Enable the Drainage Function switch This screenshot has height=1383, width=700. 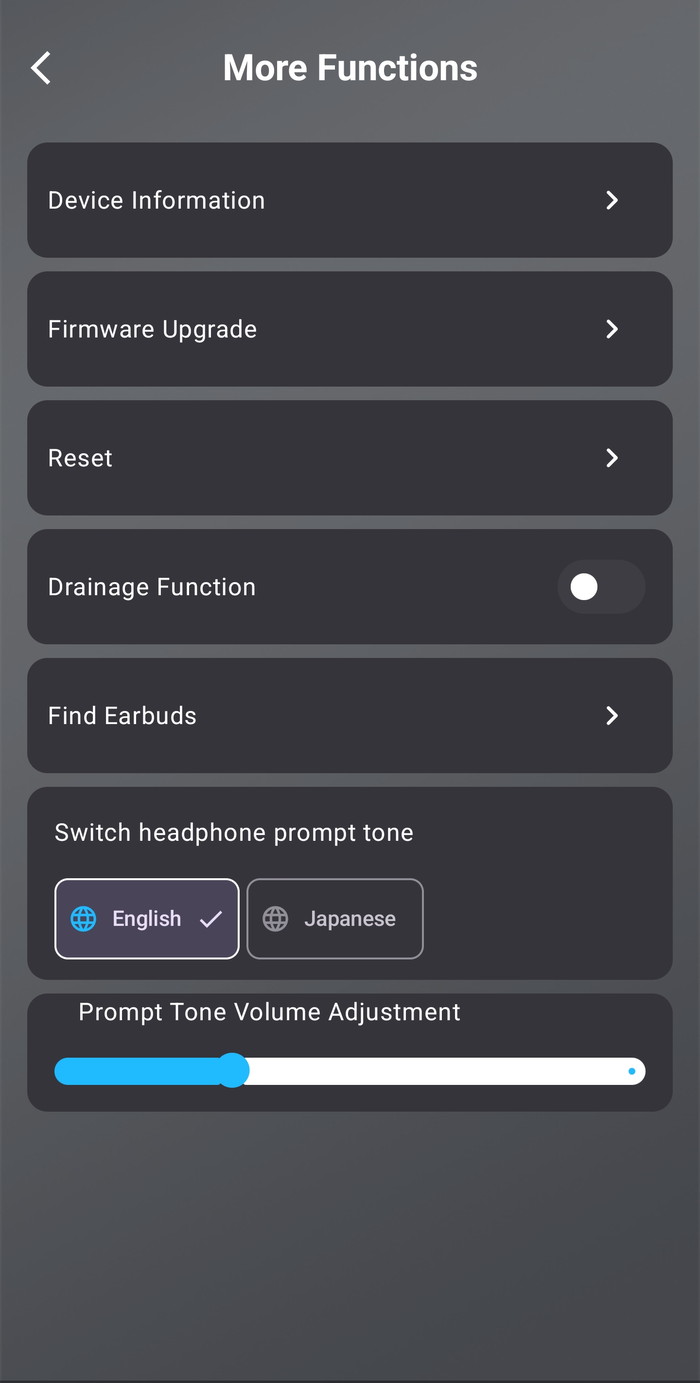coord(600,587)
